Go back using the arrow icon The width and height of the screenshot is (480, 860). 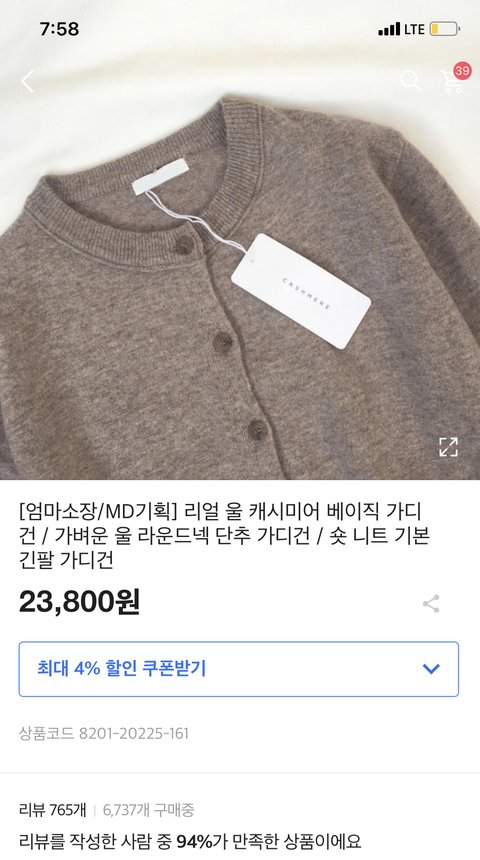27,81
